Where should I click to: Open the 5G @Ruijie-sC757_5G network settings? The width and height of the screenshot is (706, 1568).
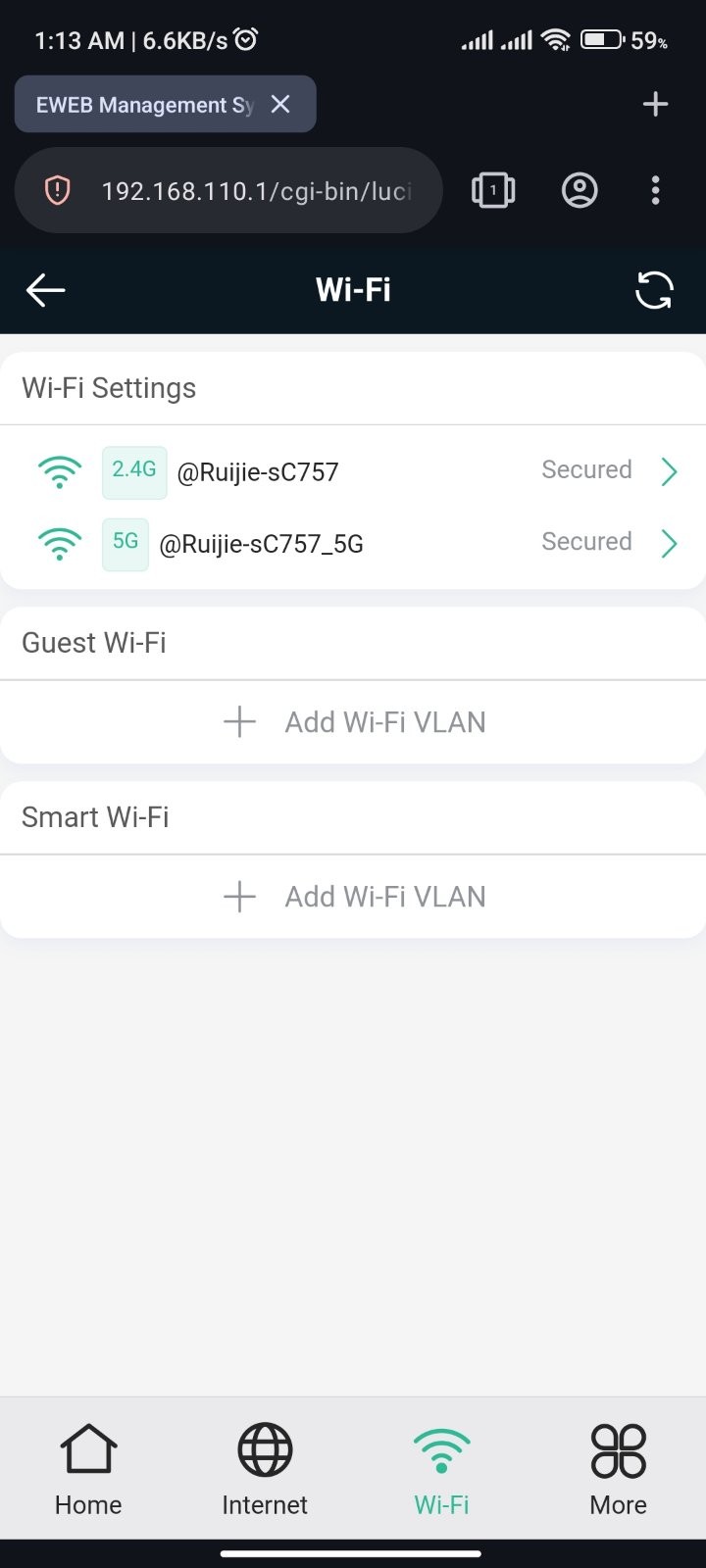click(x=353, y=543)
